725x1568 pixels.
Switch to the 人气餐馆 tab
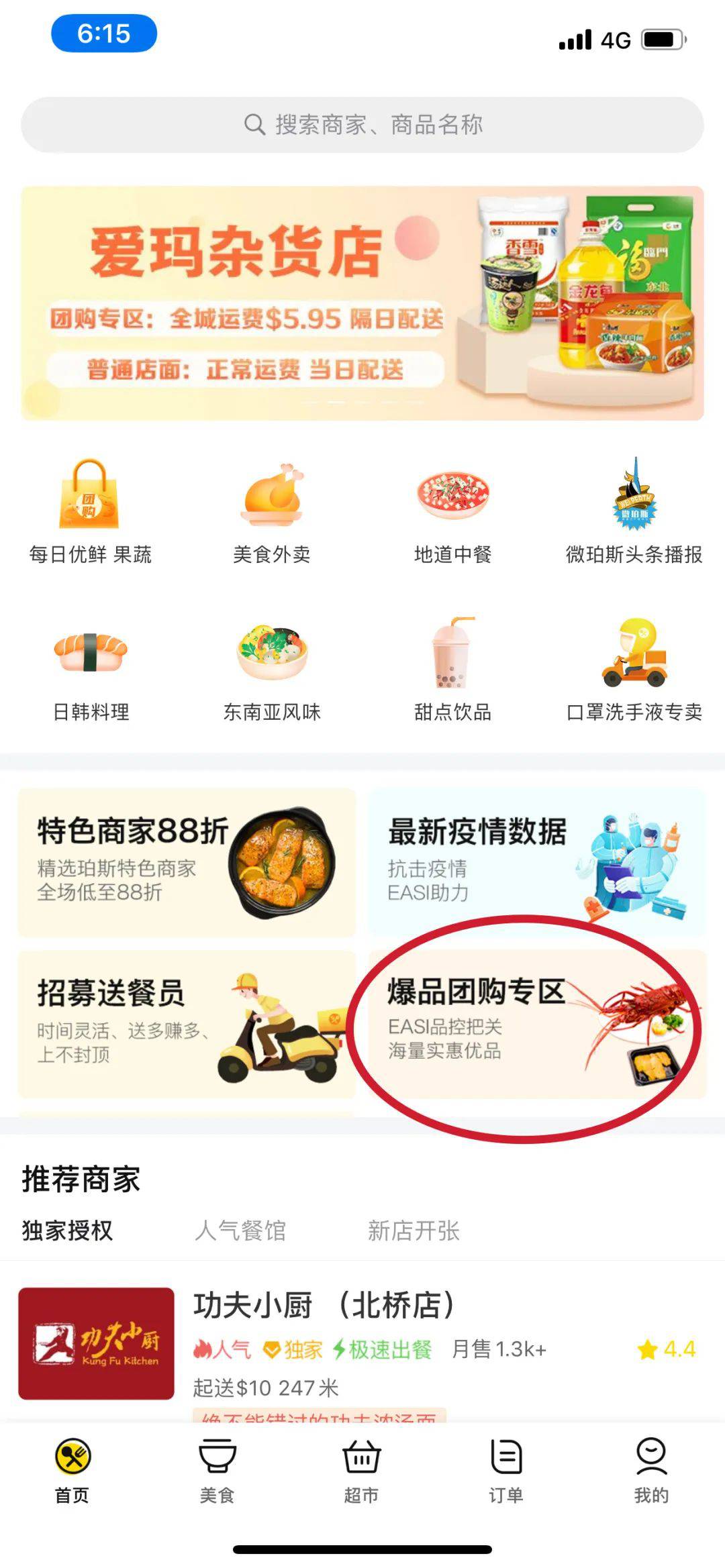point(240,1231)
